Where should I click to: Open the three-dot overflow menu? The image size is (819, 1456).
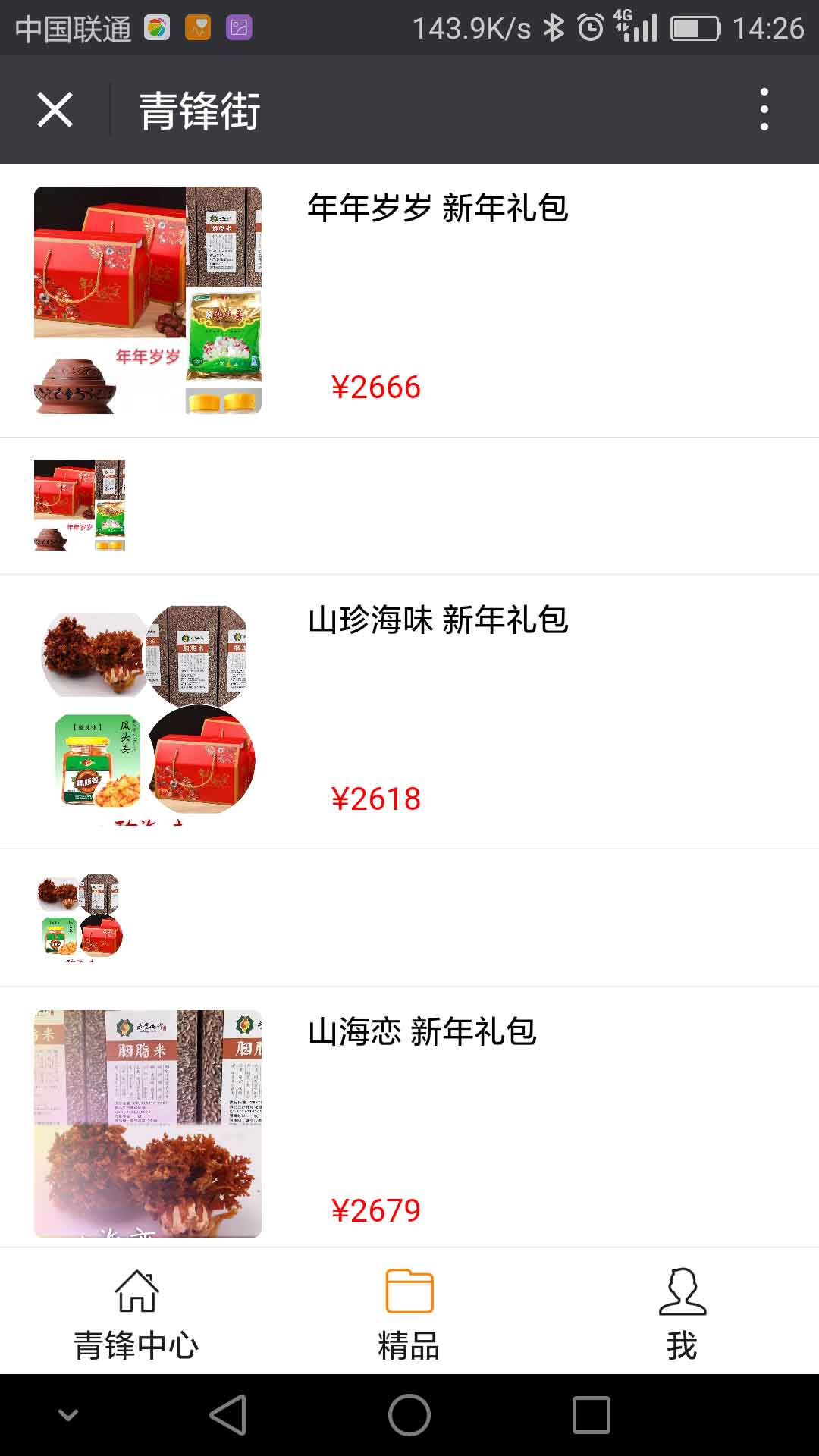(x=764, y=110)
